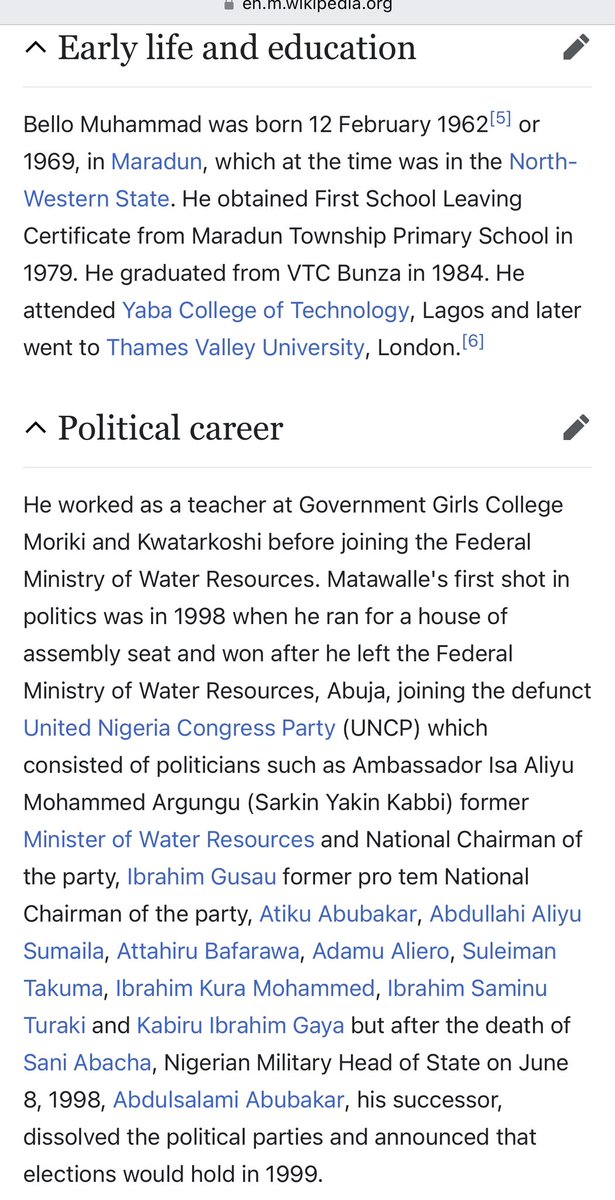This screenshot has height=1200, width=615.
Task: Edit the Political career section
Action: pyautogui.click(x=575, y=428)
